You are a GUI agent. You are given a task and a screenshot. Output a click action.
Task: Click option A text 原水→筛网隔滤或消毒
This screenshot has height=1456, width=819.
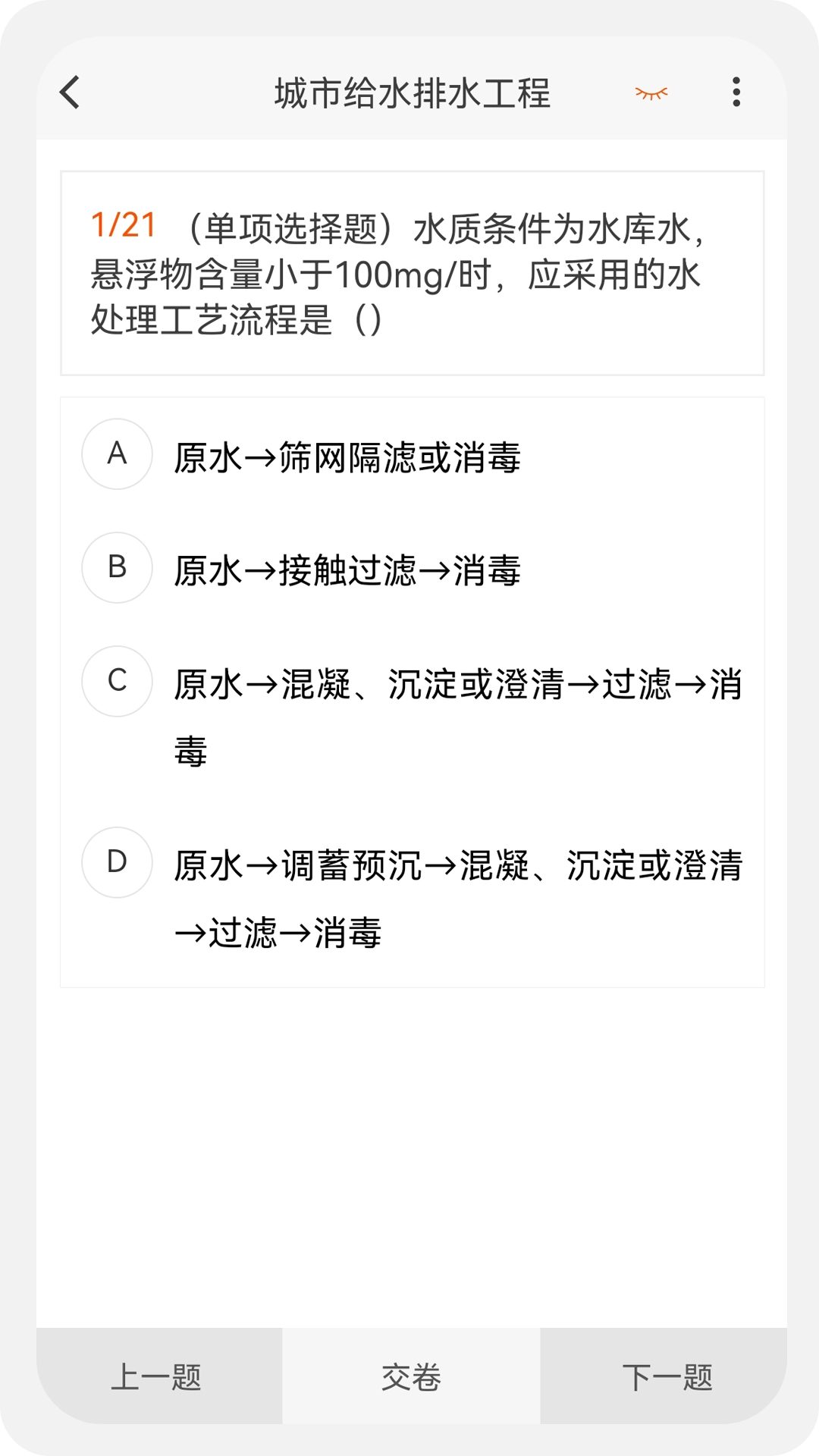(349, 456)
